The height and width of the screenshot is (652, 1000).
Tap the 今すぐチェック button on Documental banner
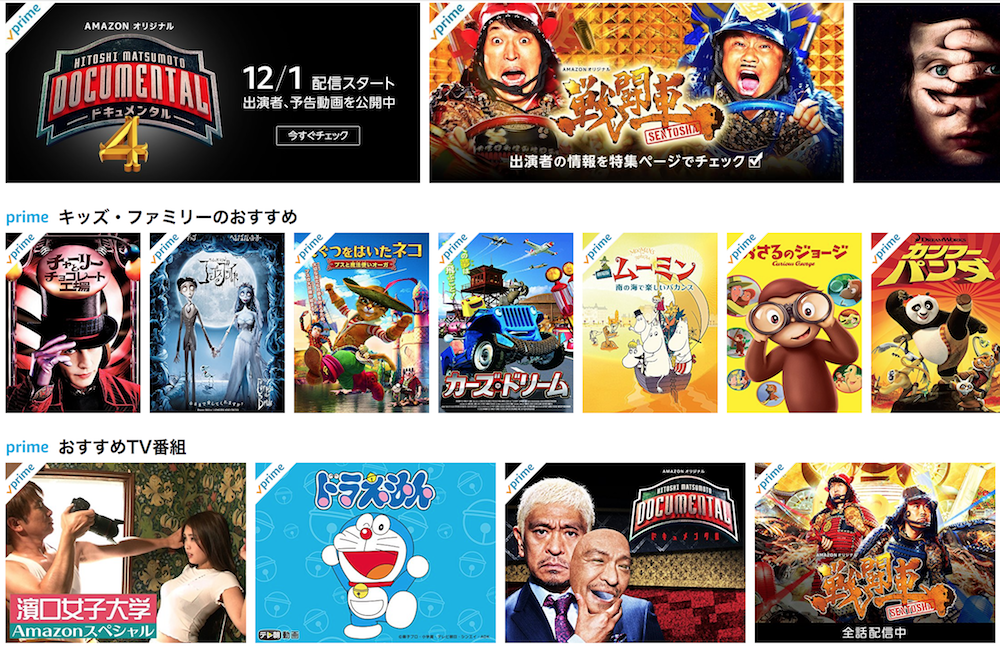pos(317,135)
